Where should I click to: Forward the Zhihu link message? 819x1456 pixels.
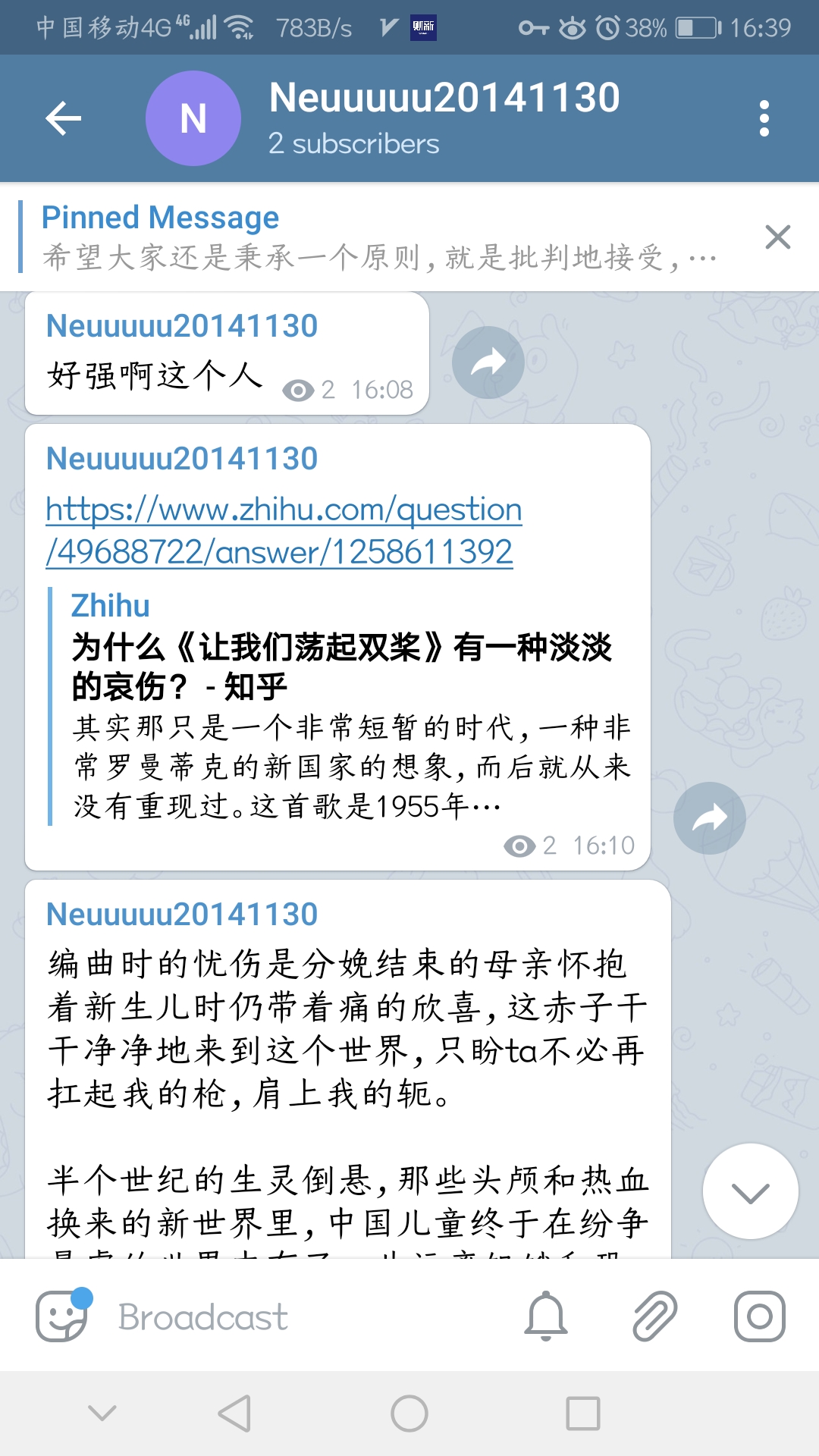[x=709, y=818]
